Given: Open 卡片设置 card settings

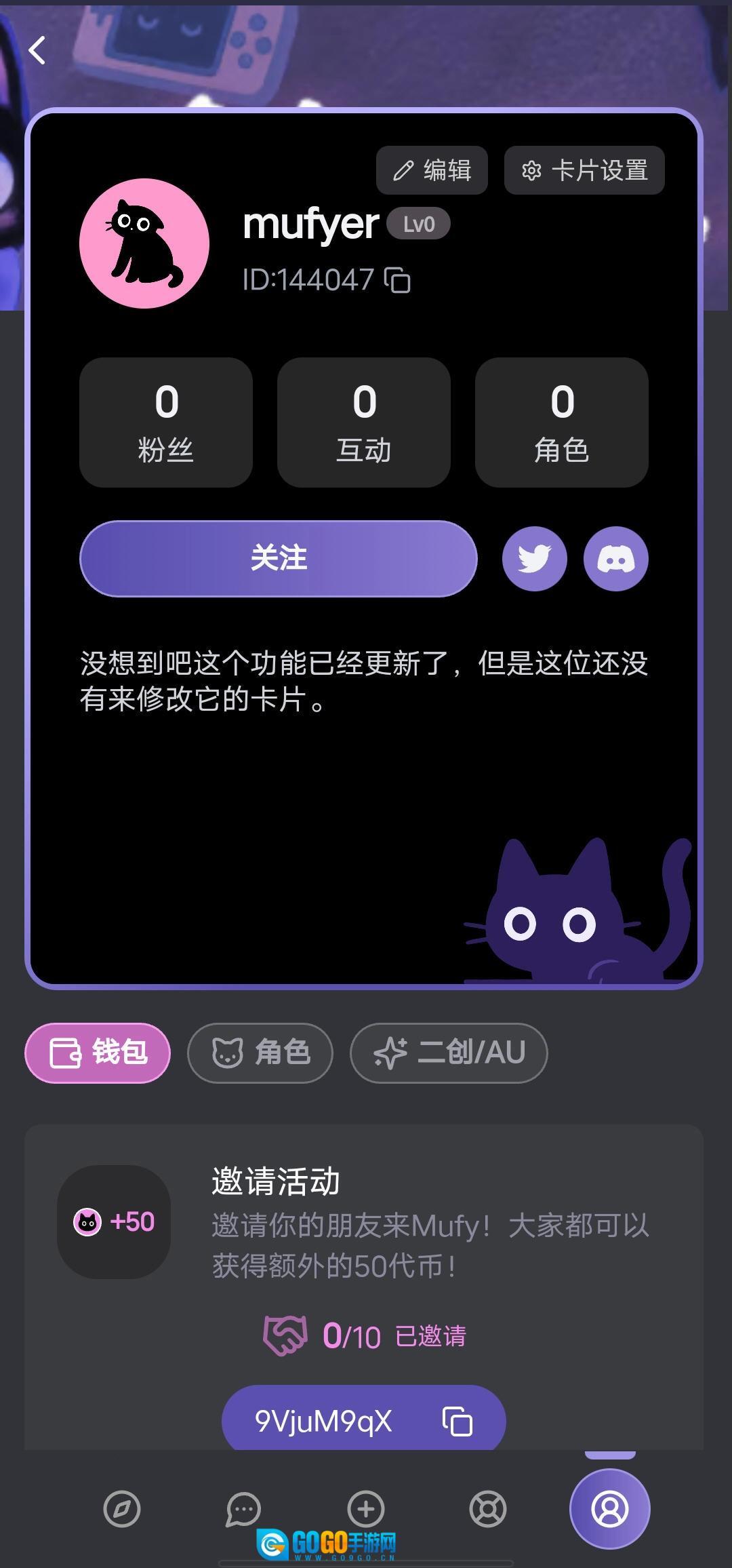Looking at the screenshot, I should click(x=584, y=170).
